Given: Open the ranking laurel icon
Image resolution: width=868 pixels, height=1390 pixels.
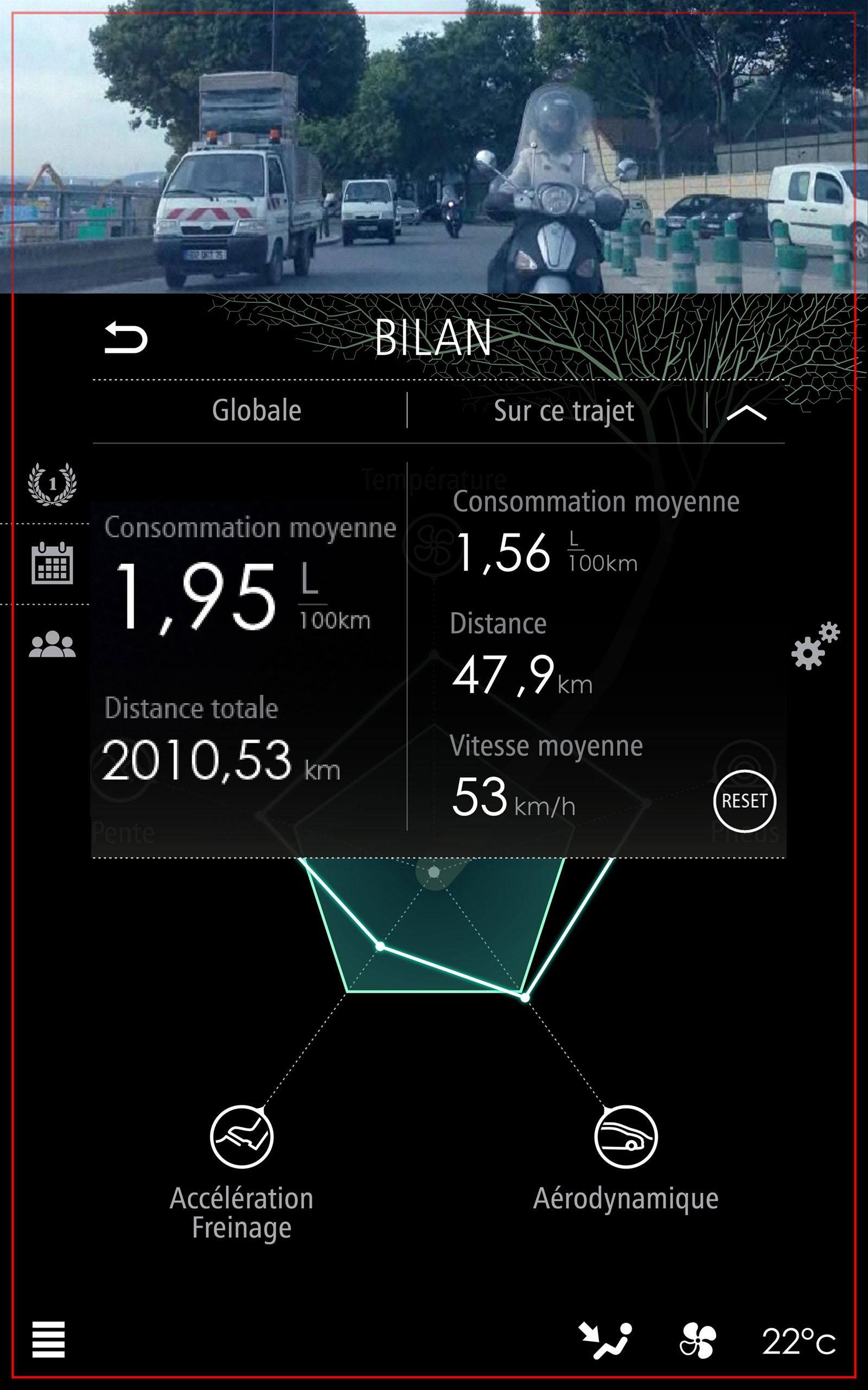Looking at the screenshot, I should pos(52,484).
